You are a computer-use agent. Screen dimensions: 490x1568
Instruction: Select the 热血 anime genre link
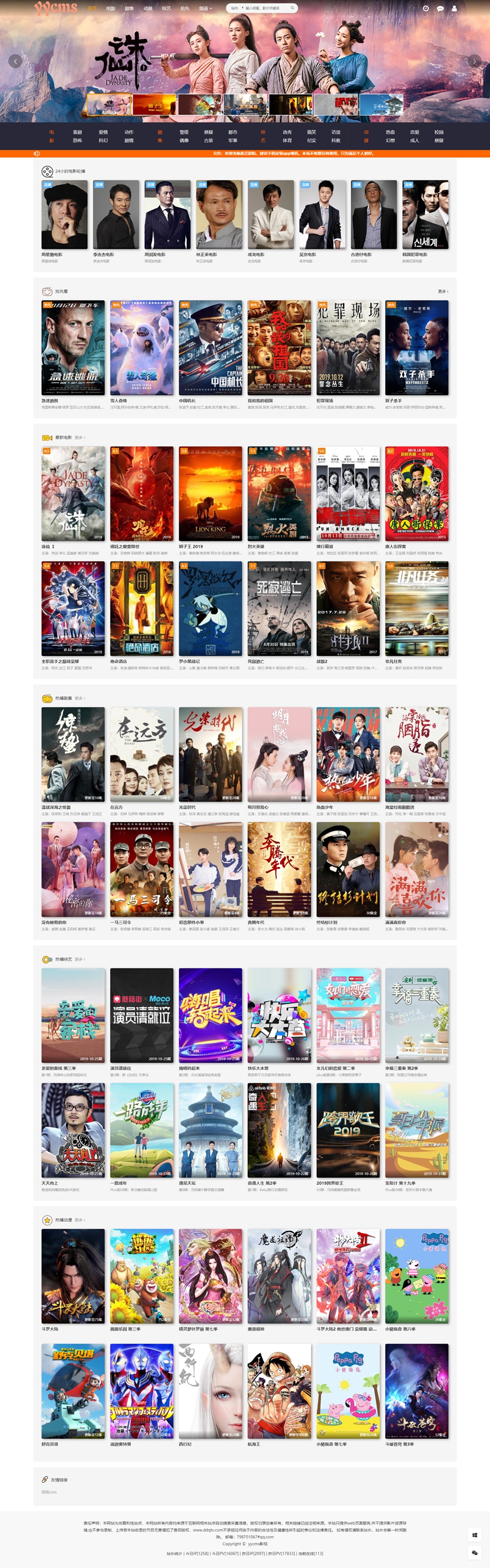390,132
